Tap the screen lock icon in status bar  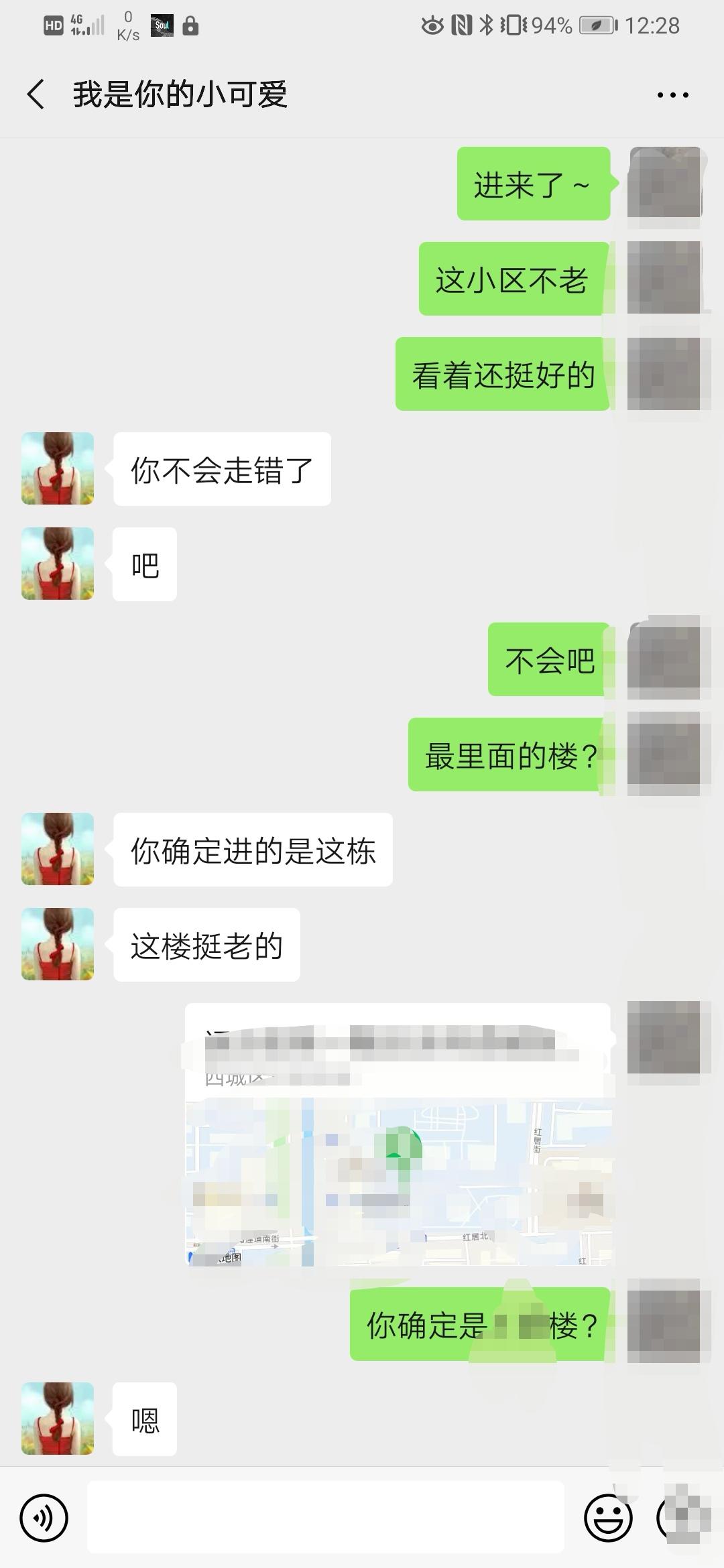[x=191, y=25]
